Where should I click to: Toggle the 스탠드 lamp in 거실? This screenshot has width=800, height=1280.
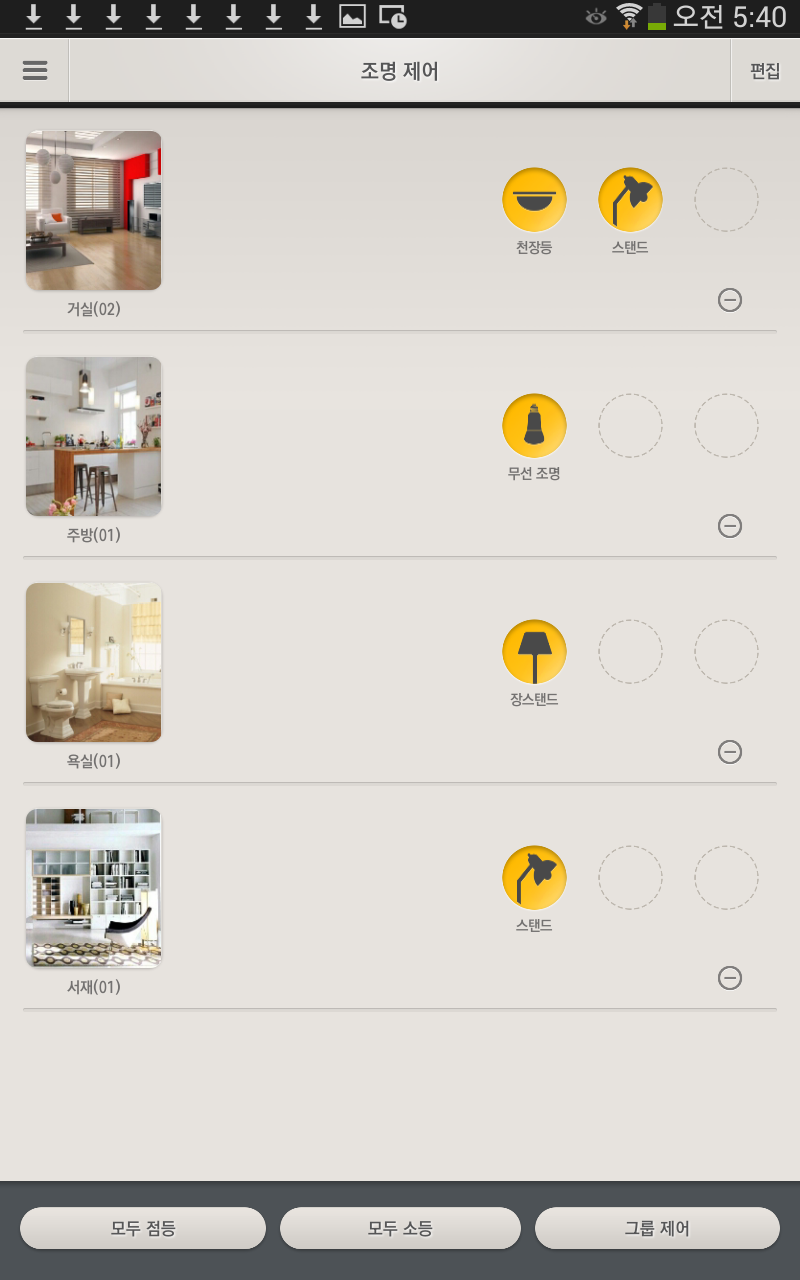630,200
